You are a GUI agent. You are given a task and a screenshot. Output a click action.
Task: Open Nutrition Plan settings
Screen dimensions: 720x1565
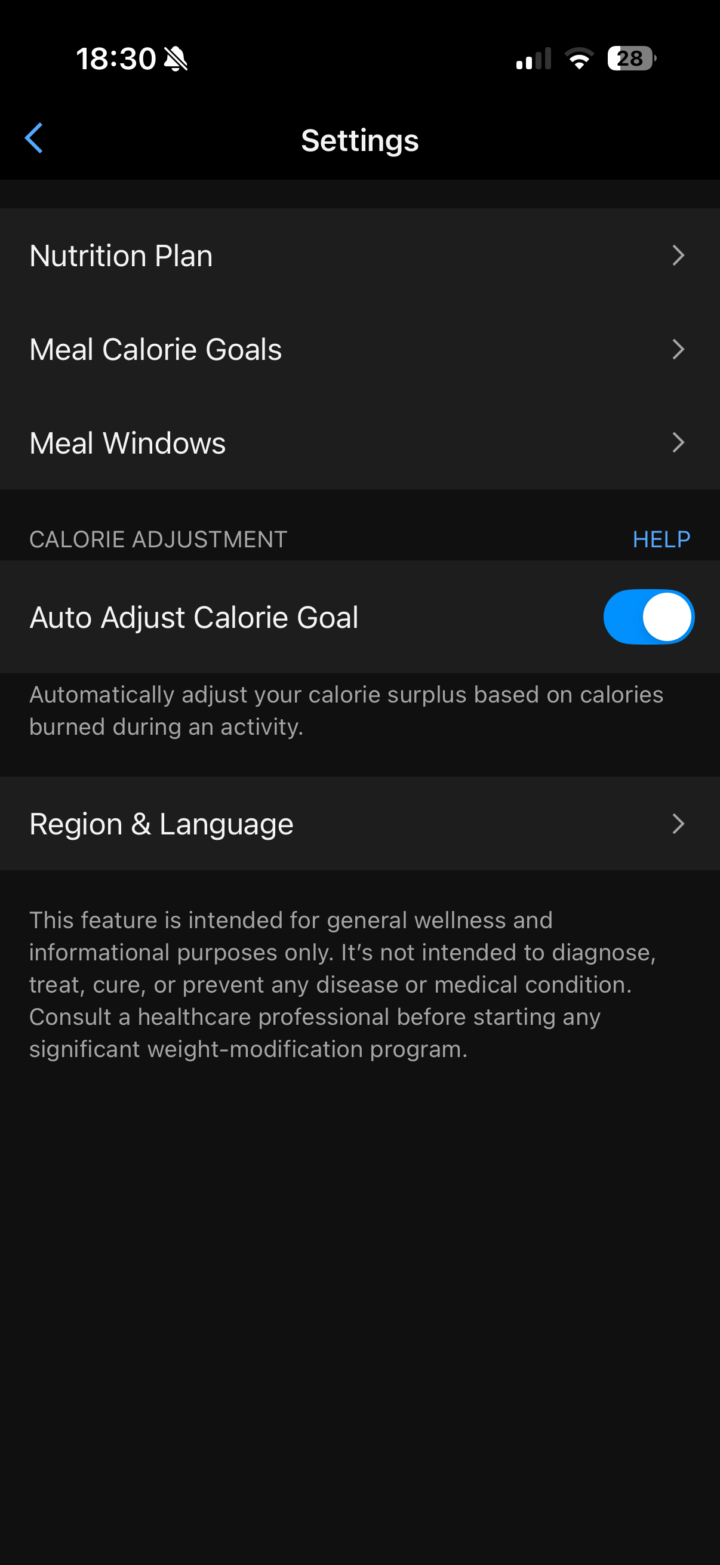pos(359,256)
